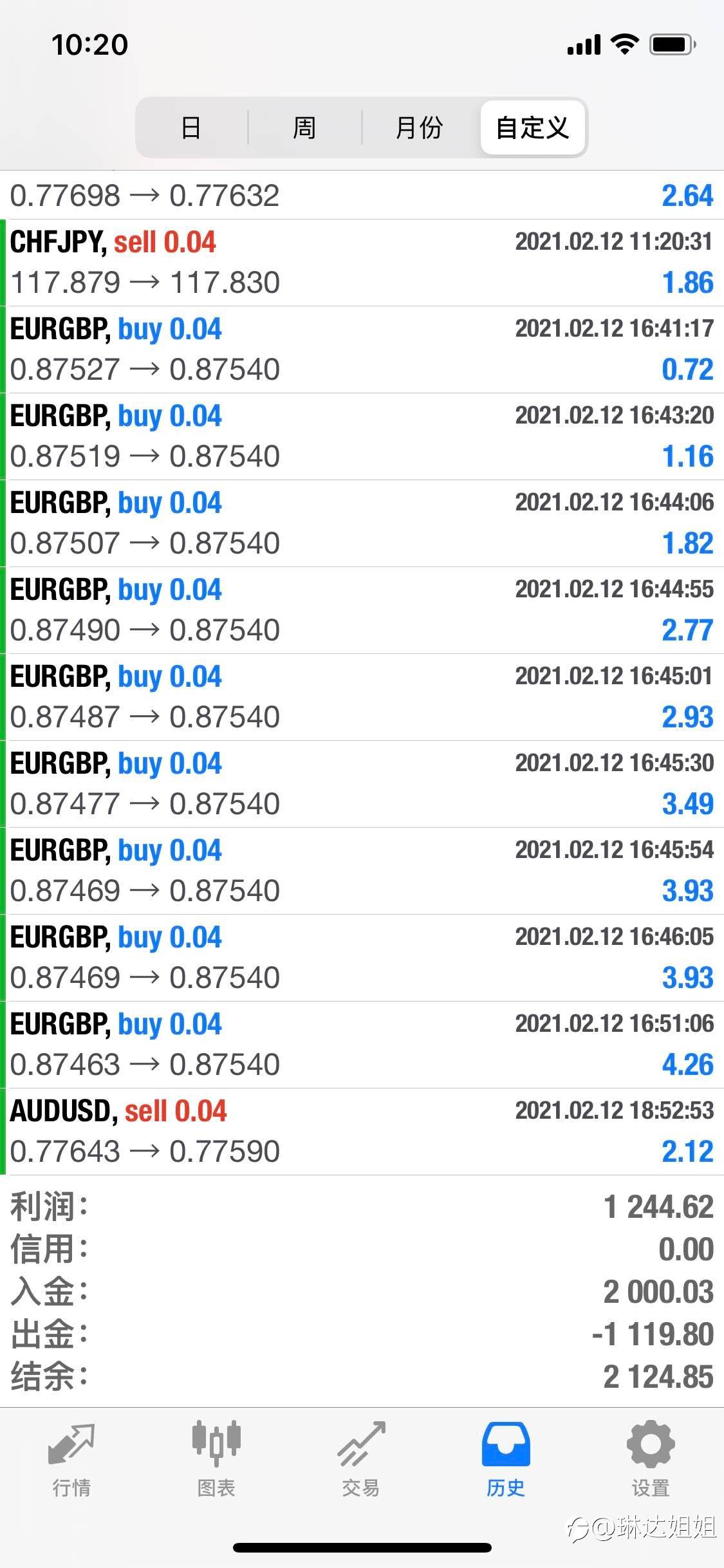Image resolution: width=724 pixels, height=1568 pixels.
Task: Switch to the 日 period segment
Action: (x=191, y=127)
